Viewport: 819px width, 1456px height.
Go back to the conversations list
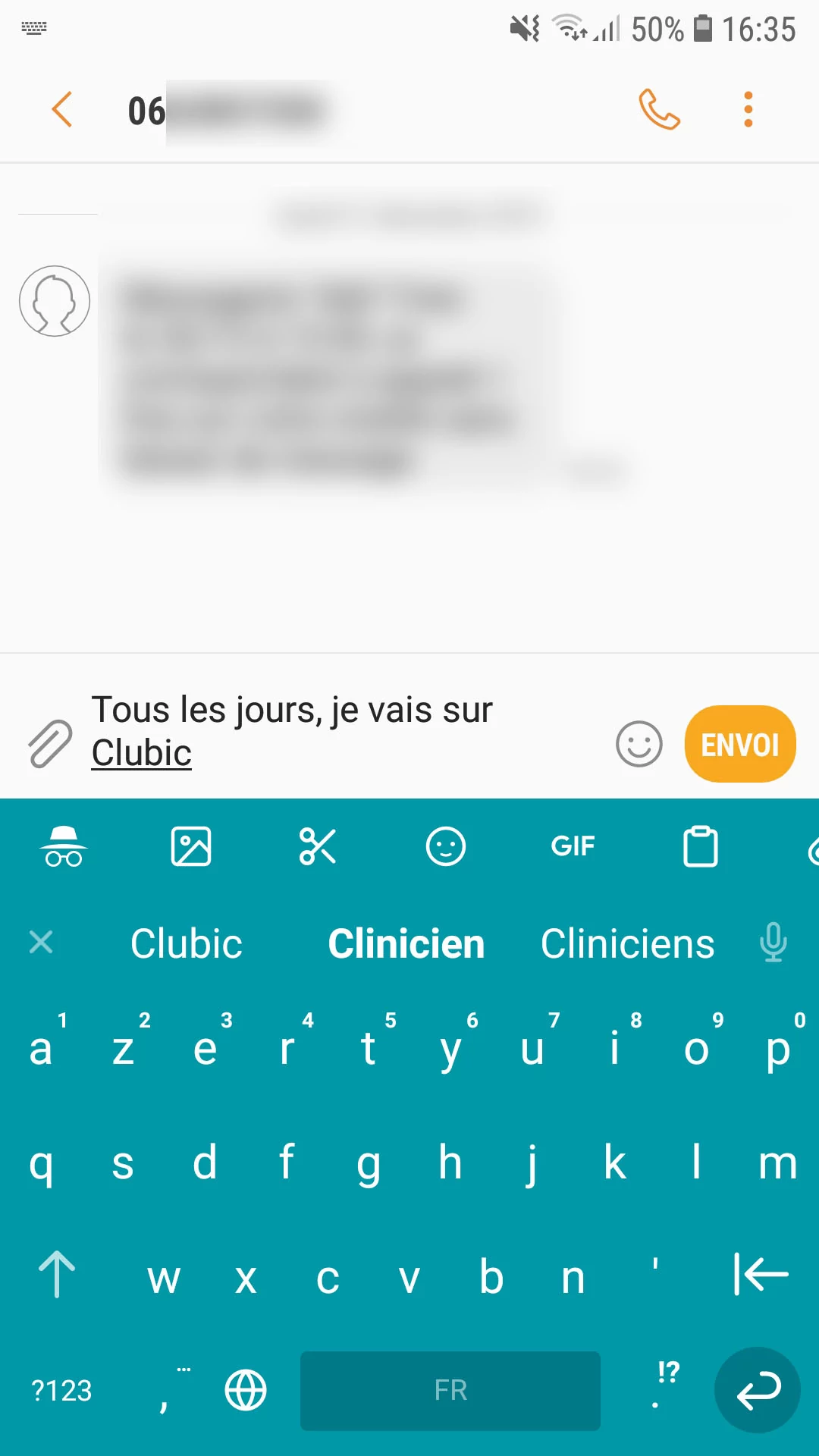tap(62, 110)
